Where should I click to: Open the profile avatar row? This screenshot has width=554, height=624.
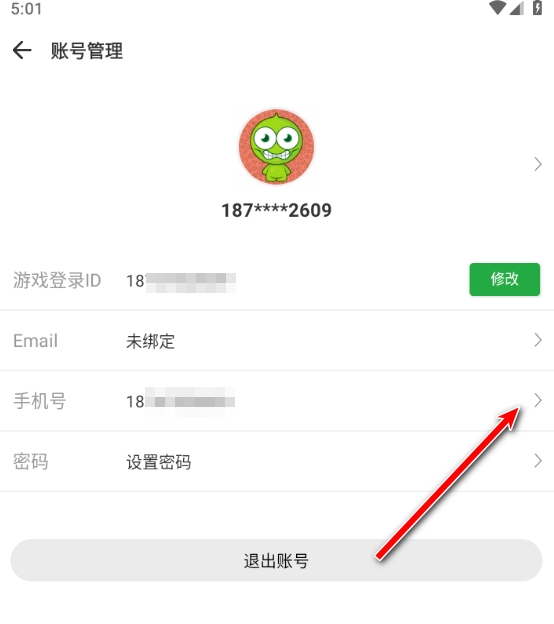[277, 164]
